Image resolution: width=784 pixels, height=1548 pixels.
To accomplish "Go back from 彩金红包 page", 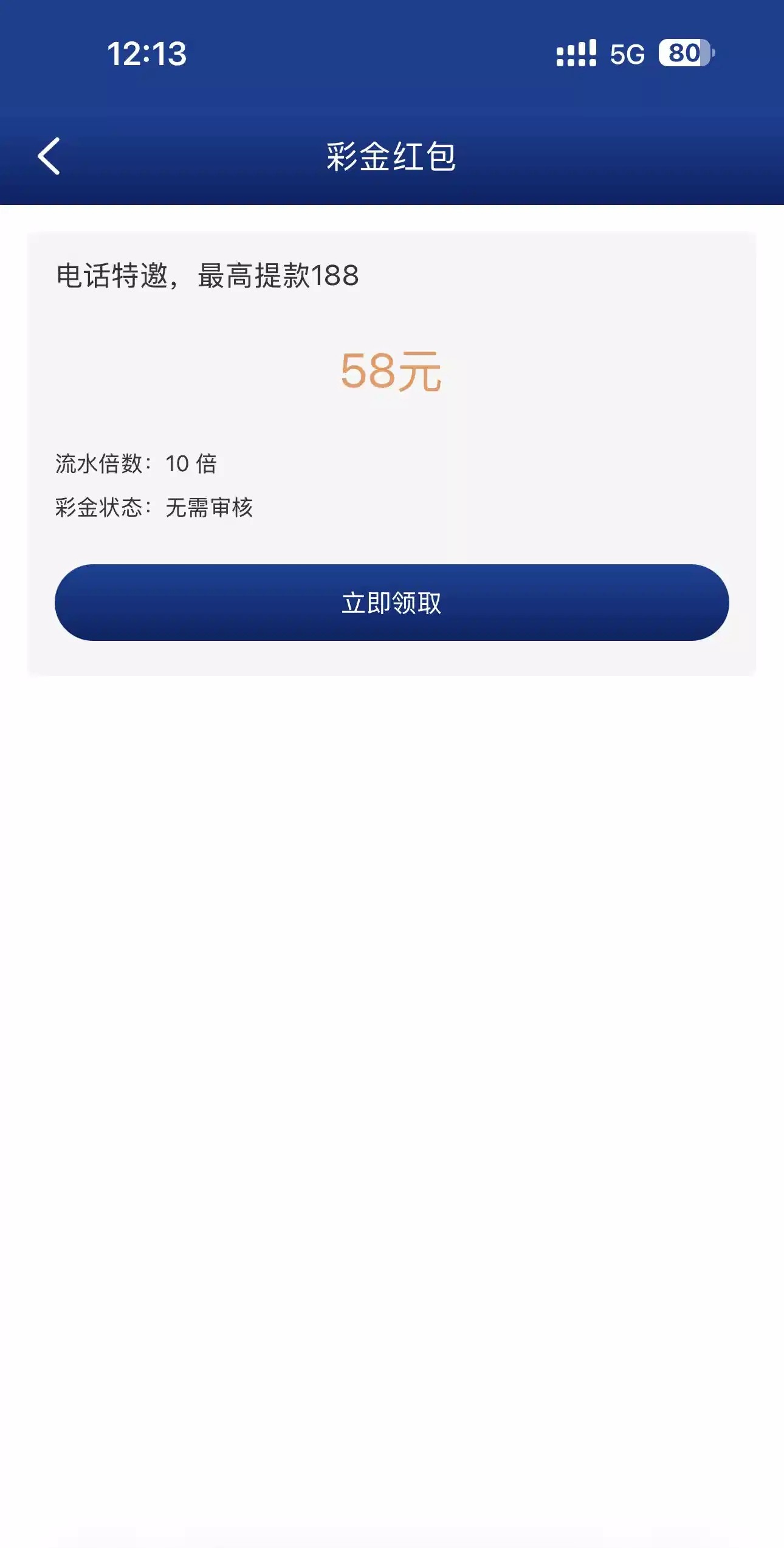I will point(49,156).
